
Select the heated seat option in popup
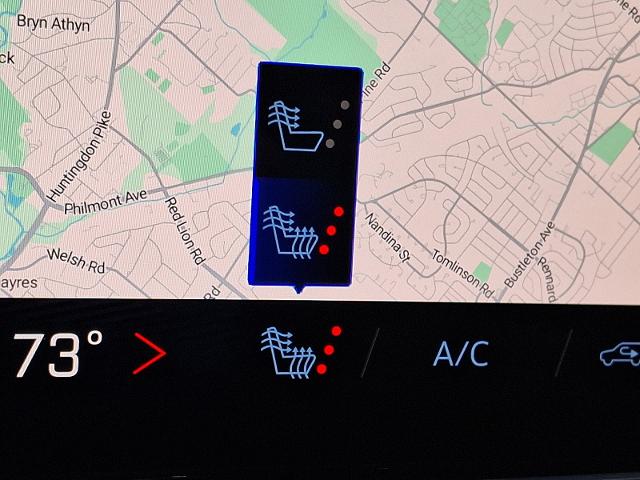tap(303, 231)
